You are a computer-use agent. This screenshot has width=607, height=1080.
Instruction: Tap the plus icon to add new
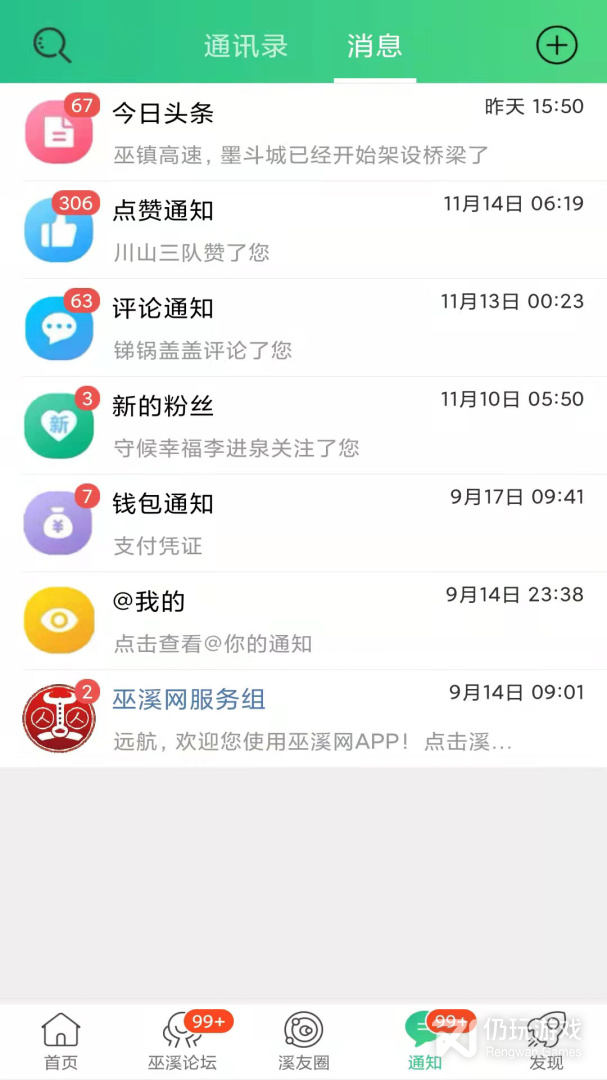pos(556,45)
